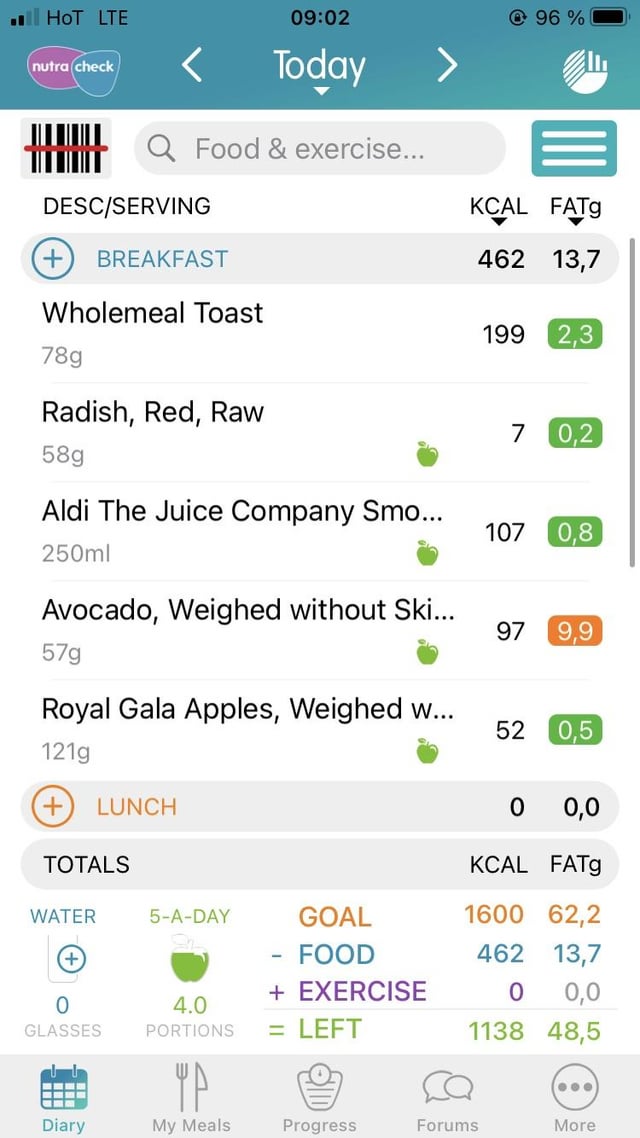Open the Today date picker
Viewport: 640px width, 1138px height.
pos(320,70)
